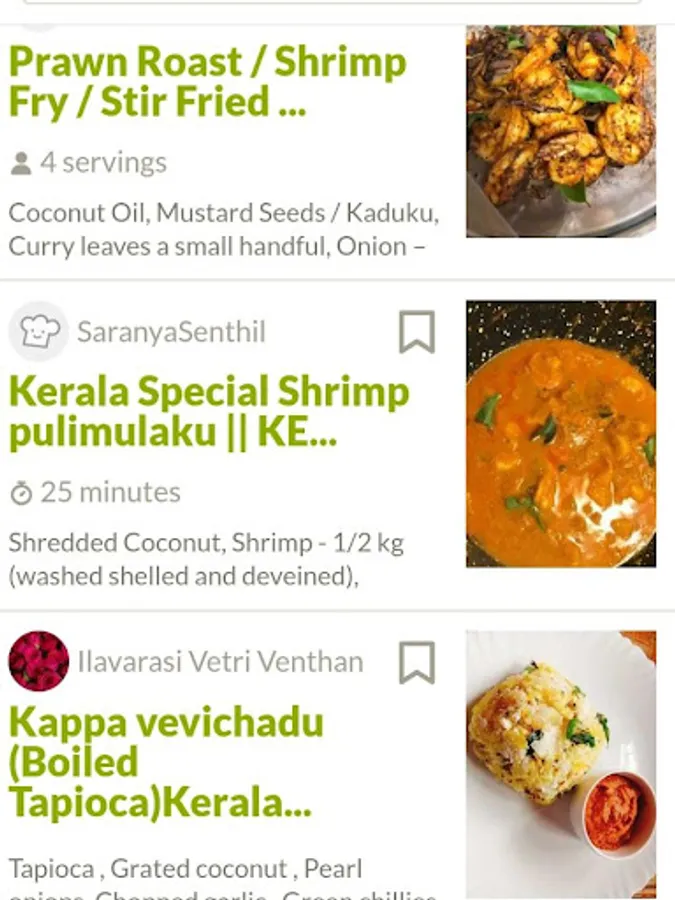Open SaranyaSenthil's profile
The height and width of the screenshot is (900, 675).
pyautogui.click(x=171, y=332)
